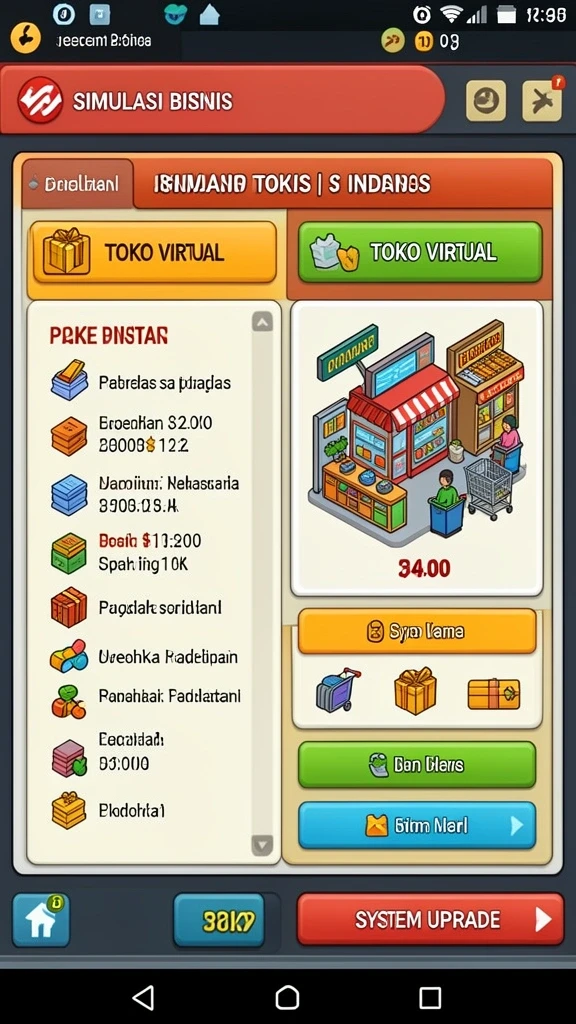
Task: Tap the blue Bimn Merl button
Action: coord(417,825)
